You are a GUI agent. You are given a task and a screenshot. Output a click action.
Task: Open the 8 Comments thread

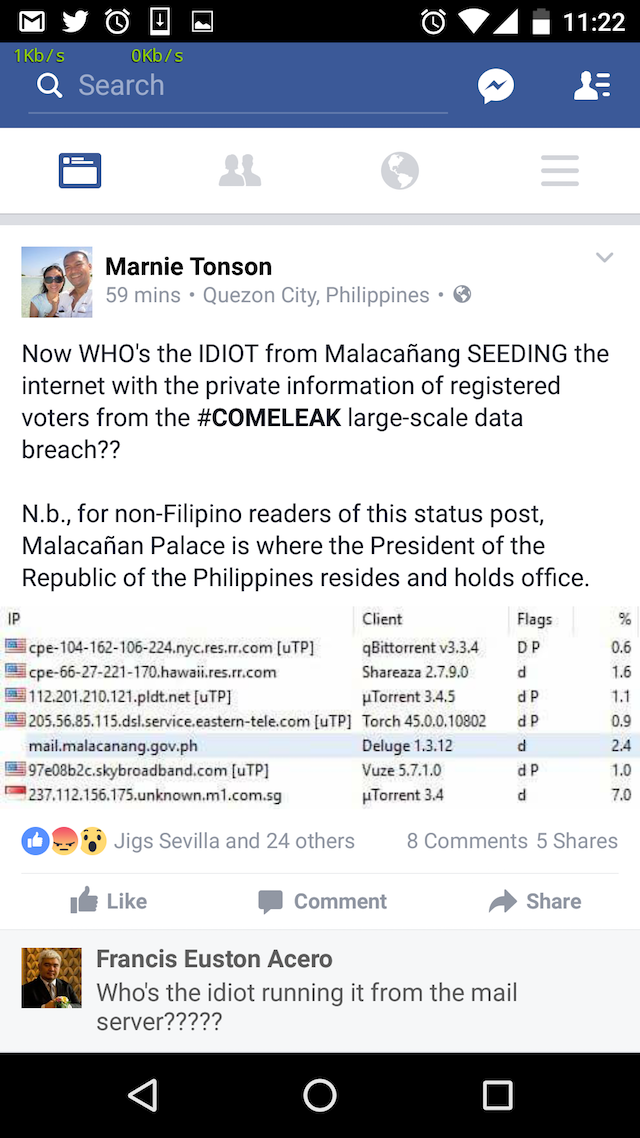coord(466,841)
